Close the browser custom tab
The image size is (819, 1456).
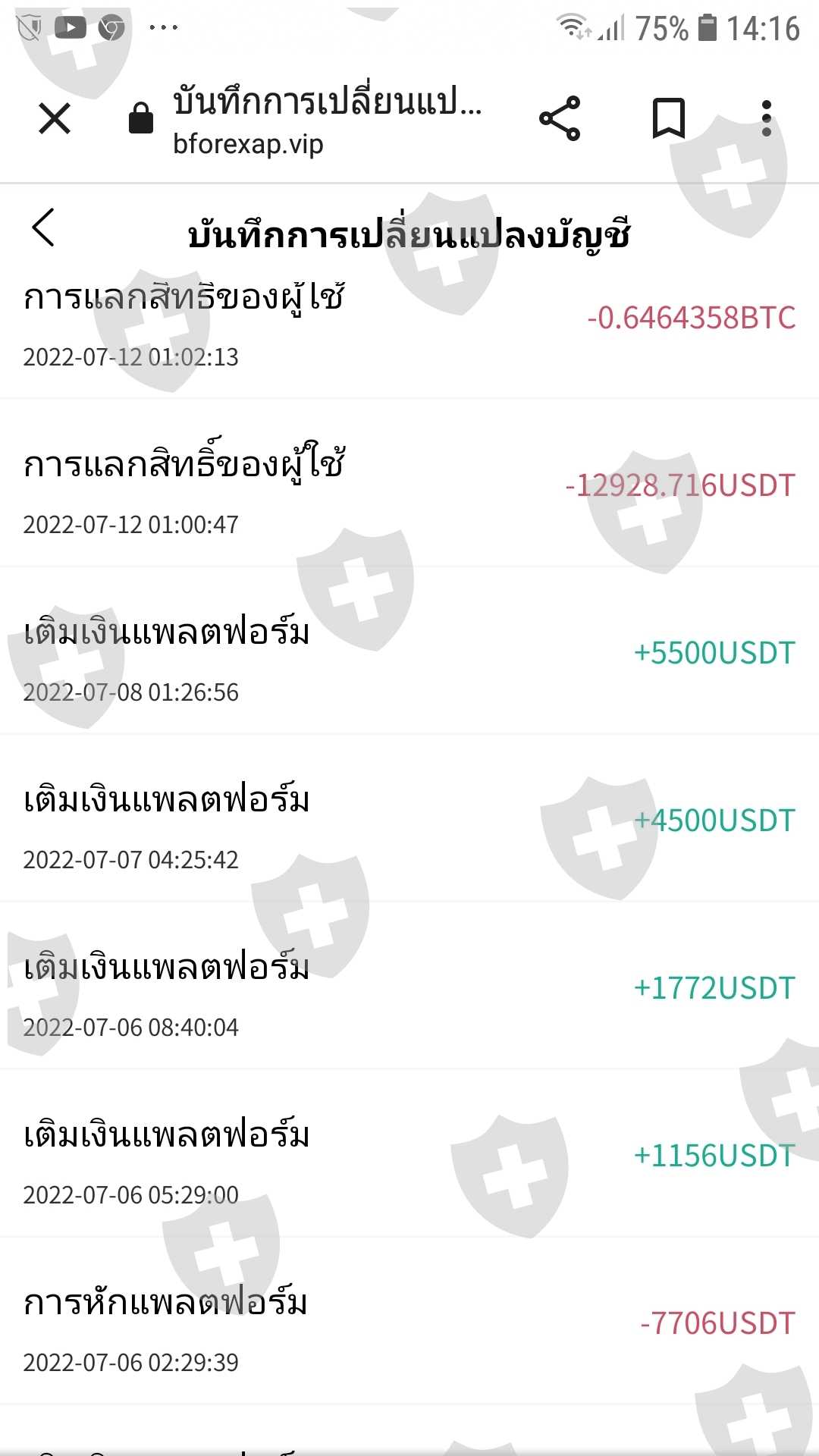point(55,118)
